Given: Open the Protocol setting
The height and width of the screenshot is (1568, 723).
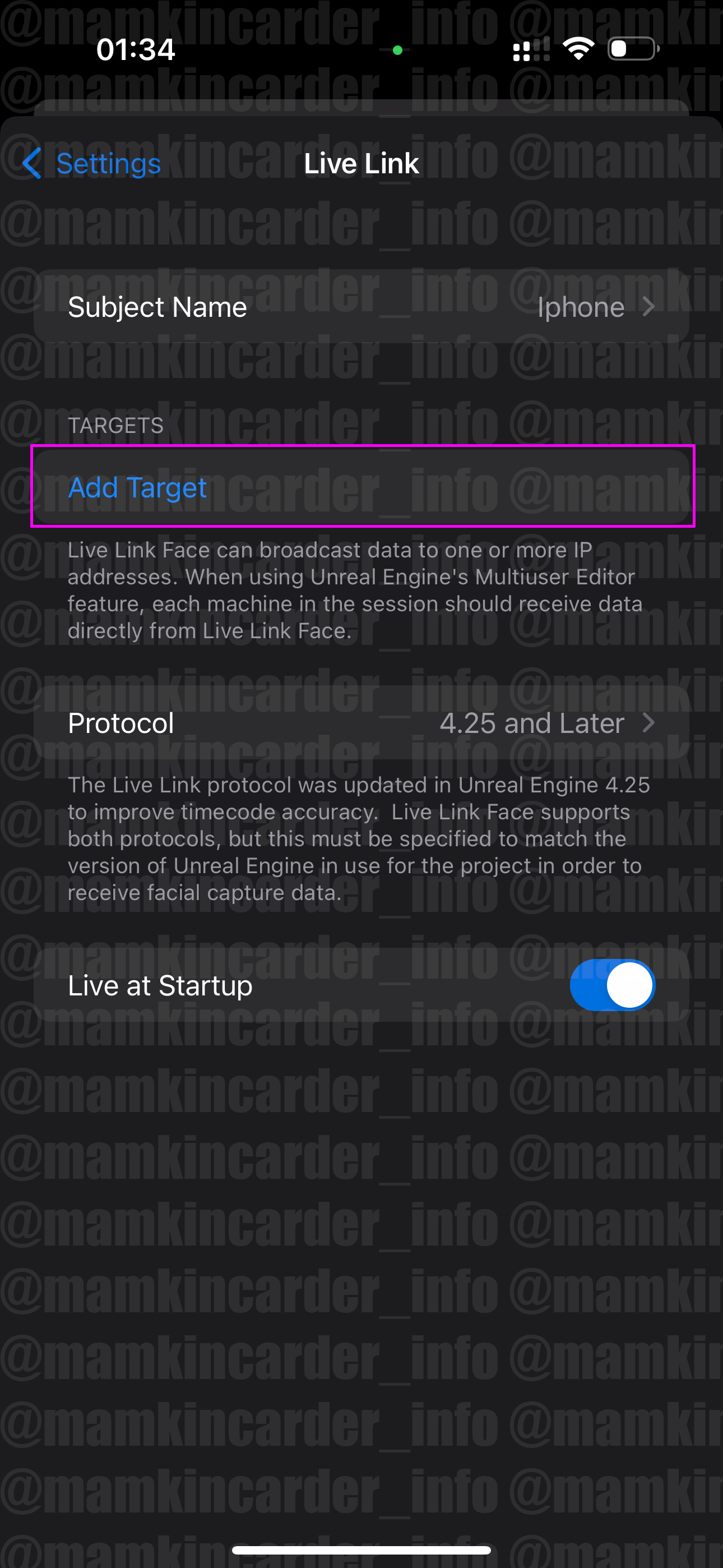Looking at the screenshot, I should tap(361, 723).
